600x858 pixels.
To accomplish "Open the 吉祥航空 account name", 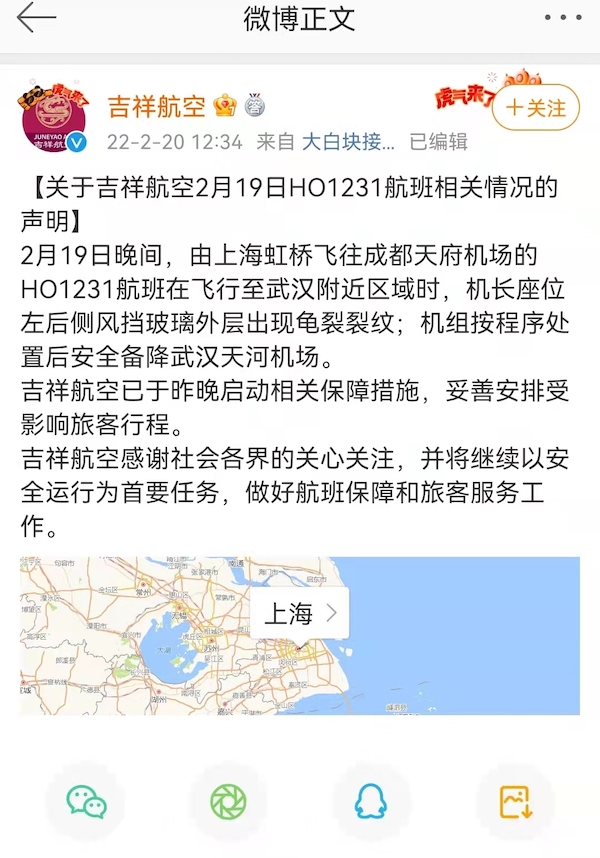I will coord(156,105).
